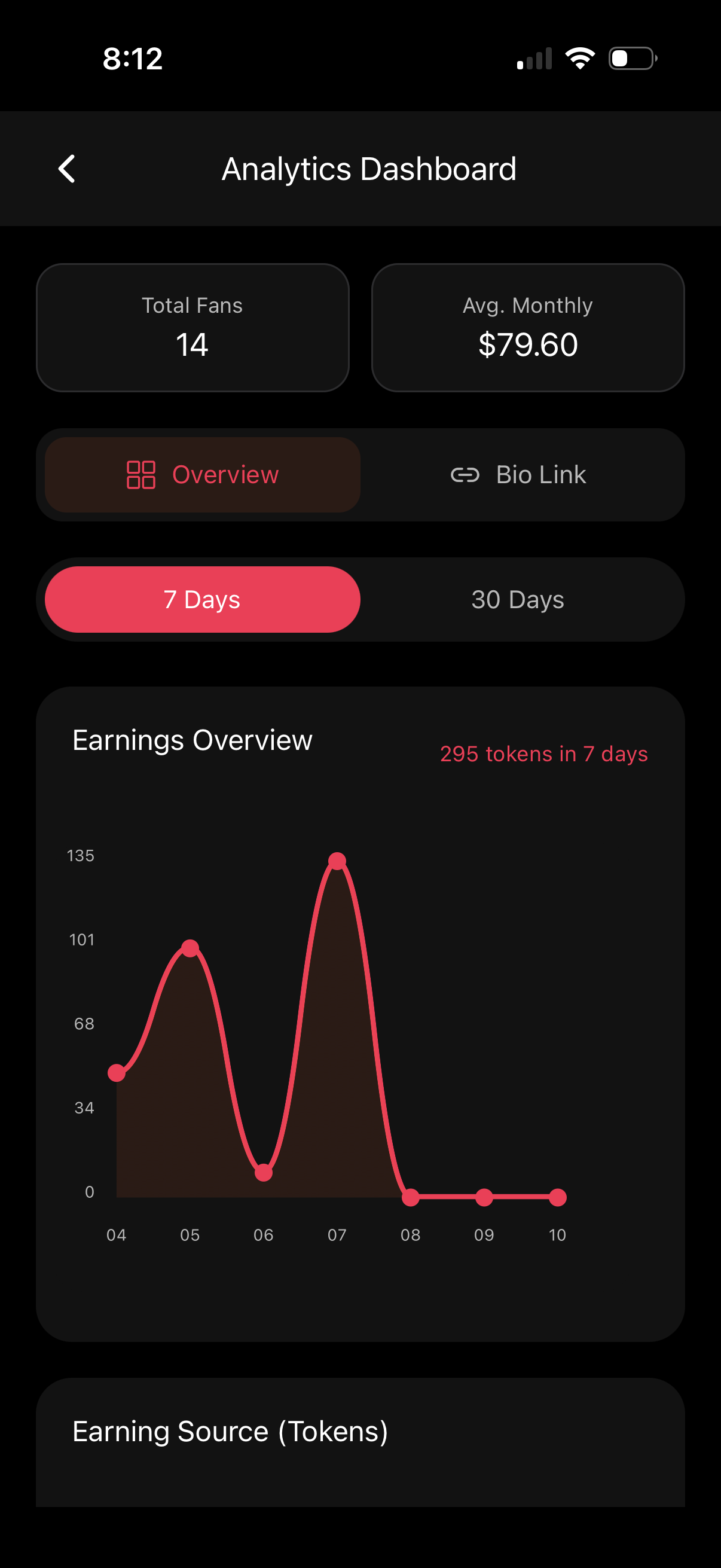Switch to the Bio Link tab
The width and height of the screenshot is (721, 1568).
pos(518,475)
